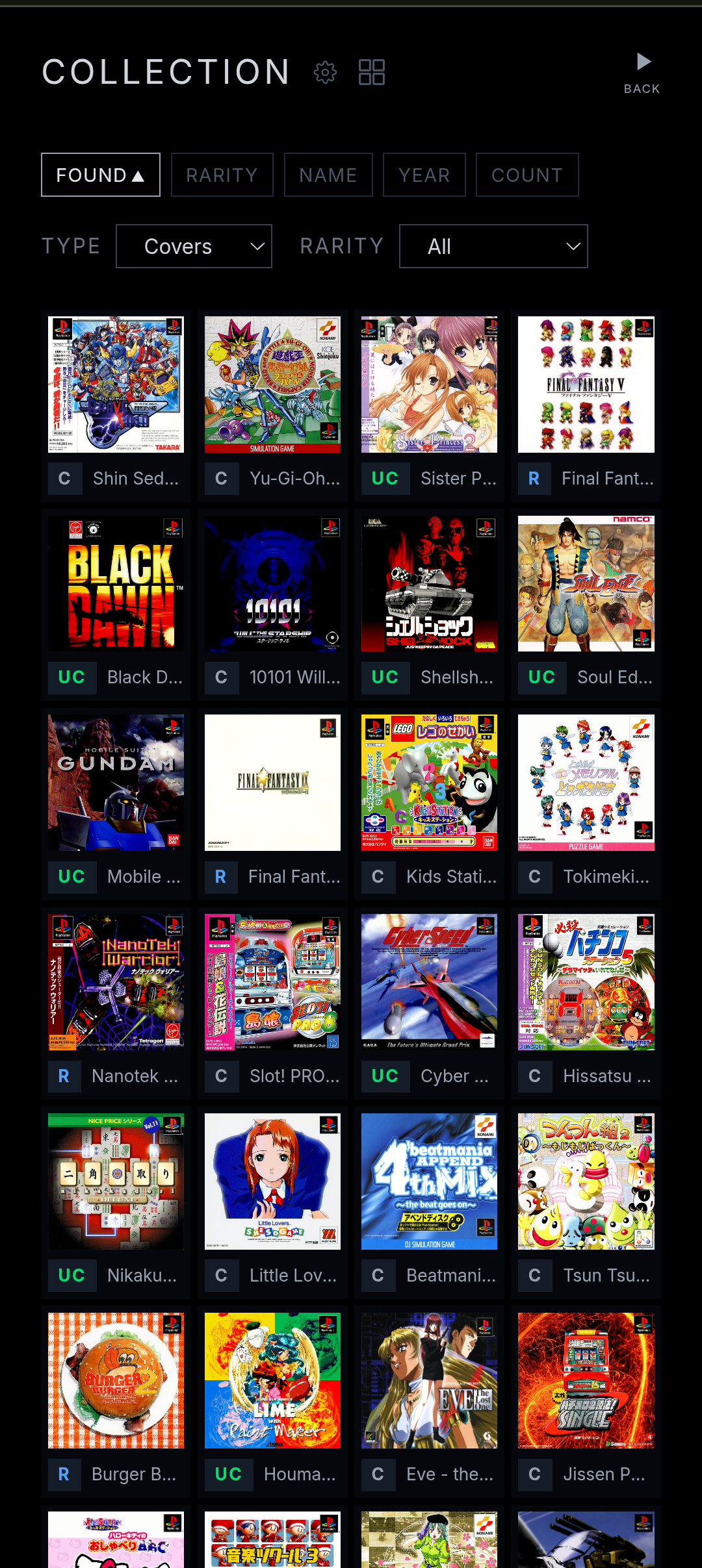702x1568 pixels.
Task: Switch to the grid view layout
Action: 372,72
